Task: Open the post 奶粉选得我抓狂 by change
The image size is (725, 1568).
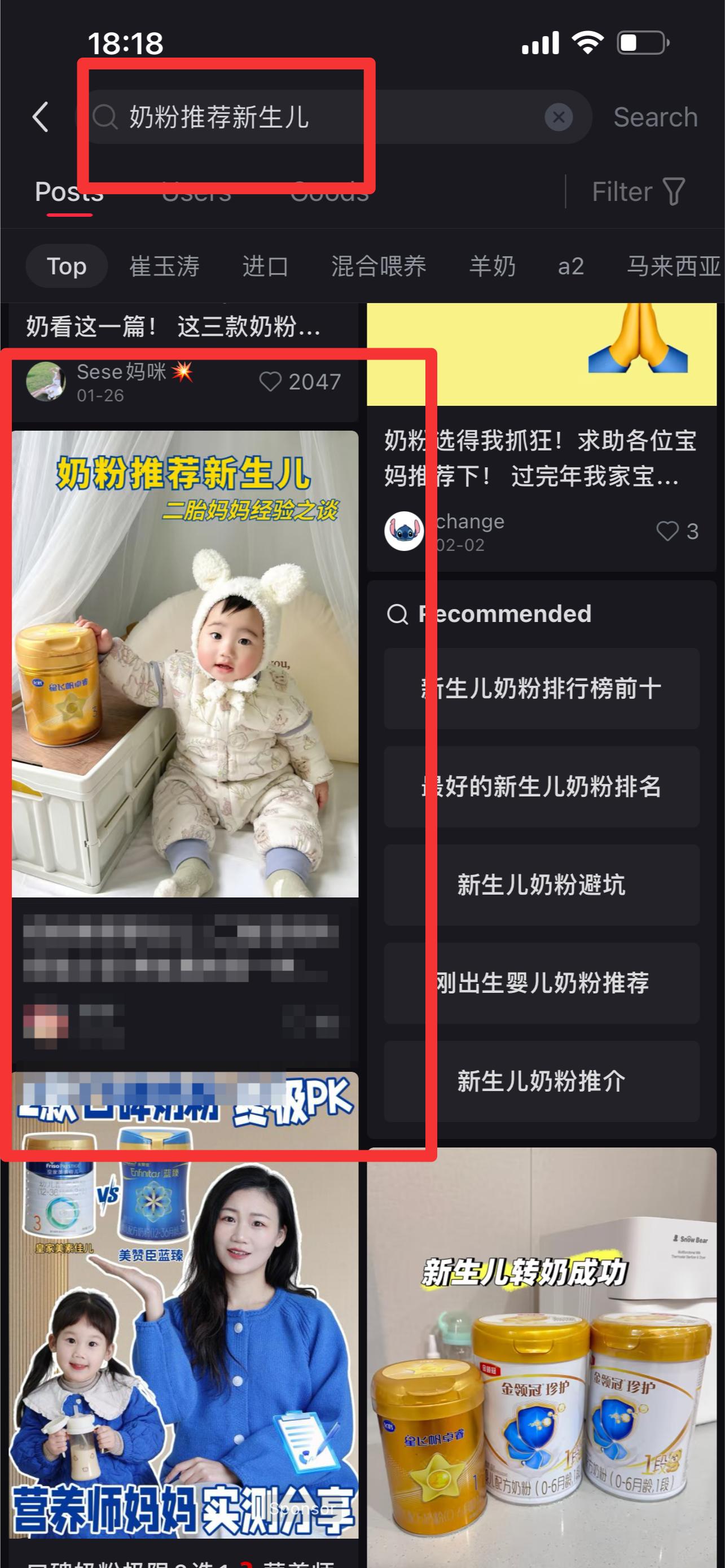Action: point(540,458)
